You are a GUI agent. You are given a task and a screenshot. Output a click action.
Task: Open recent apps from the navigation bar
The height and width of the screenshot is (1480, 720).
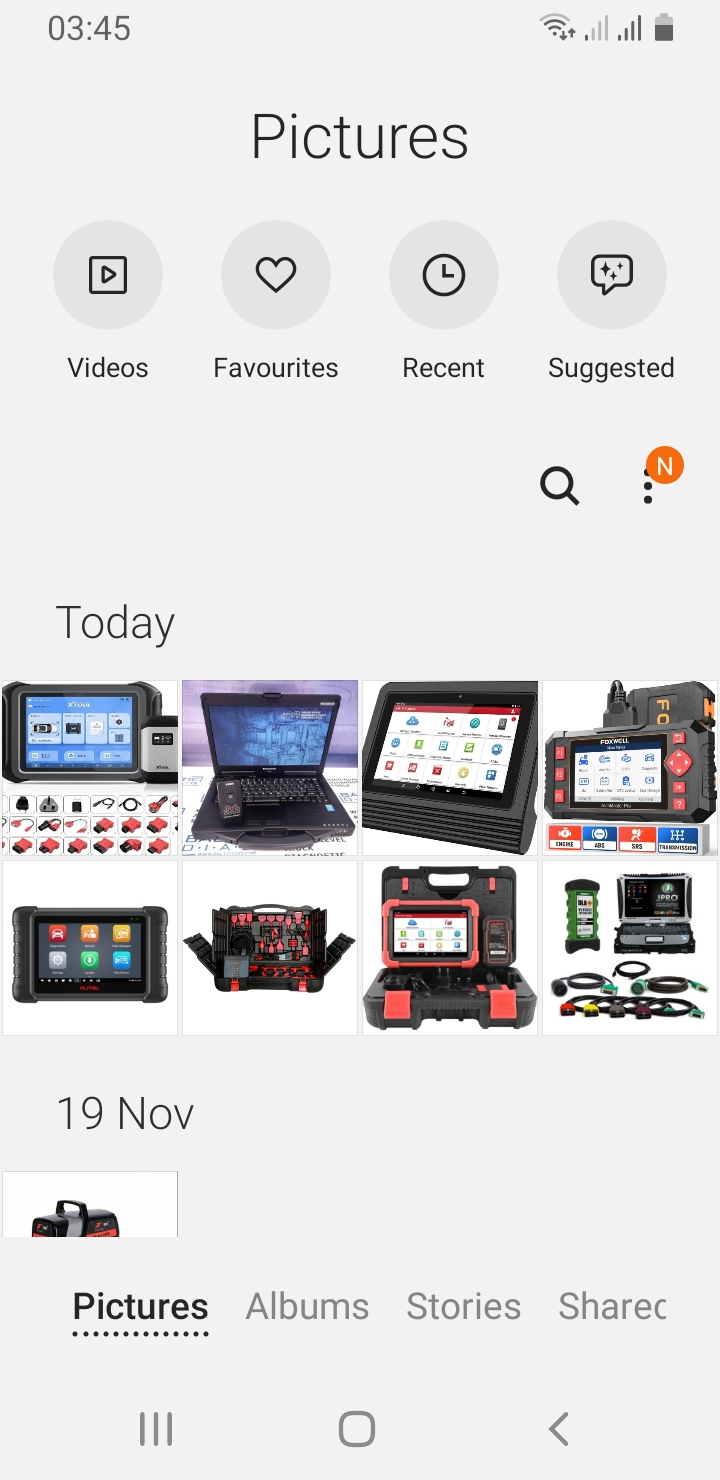click(x=156, y=1429)
